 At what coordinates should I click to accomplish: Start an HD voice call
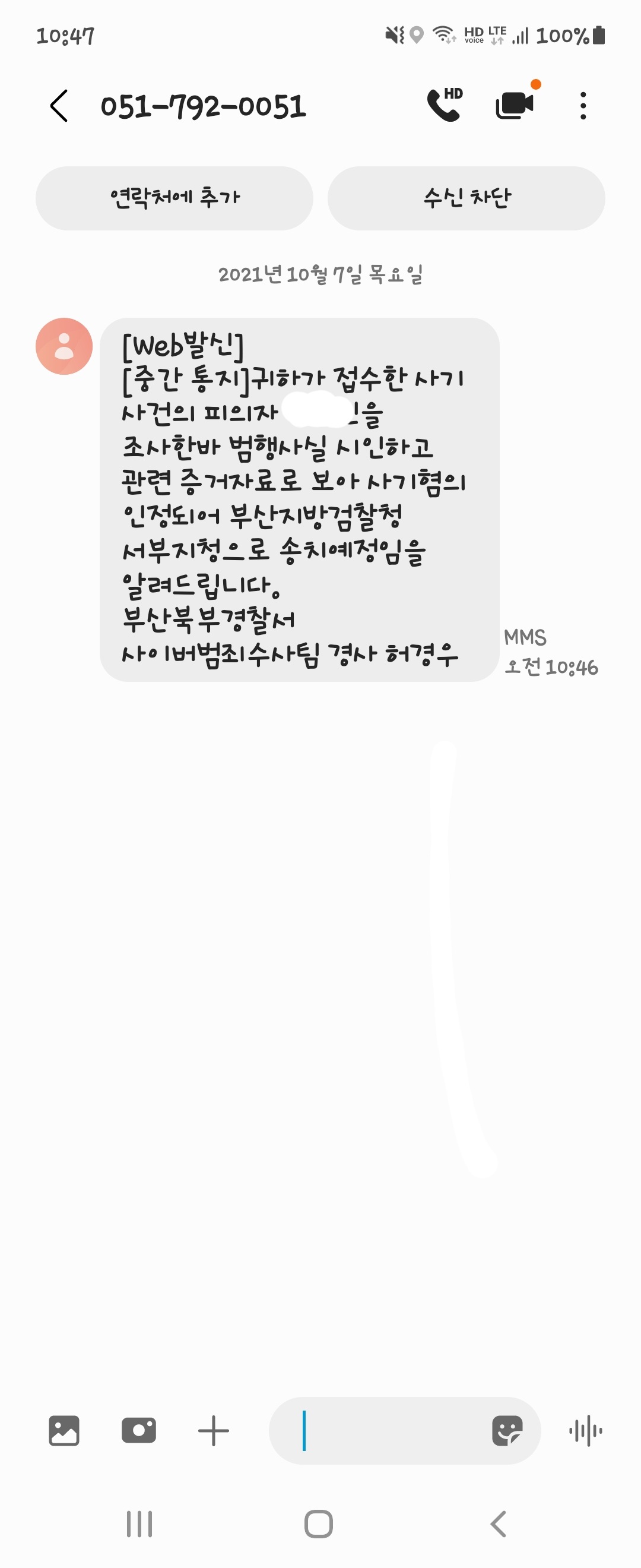tap(445, 105)
